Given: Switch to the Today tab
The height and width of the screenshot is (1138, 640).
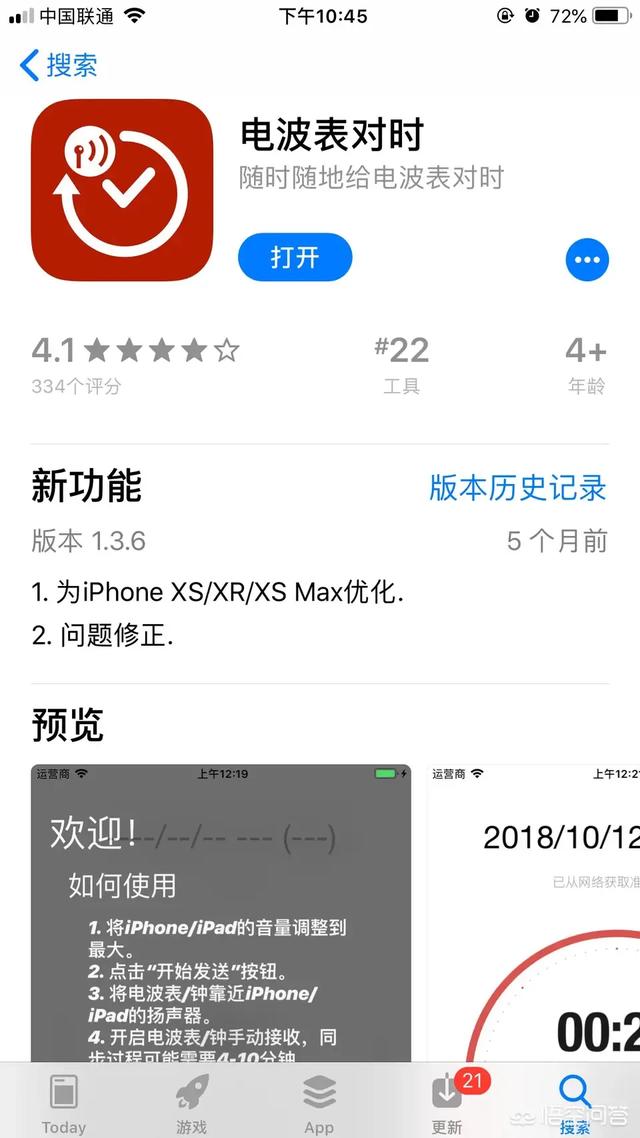Looking at the screenshot, I should click(x=64, y=1101).
